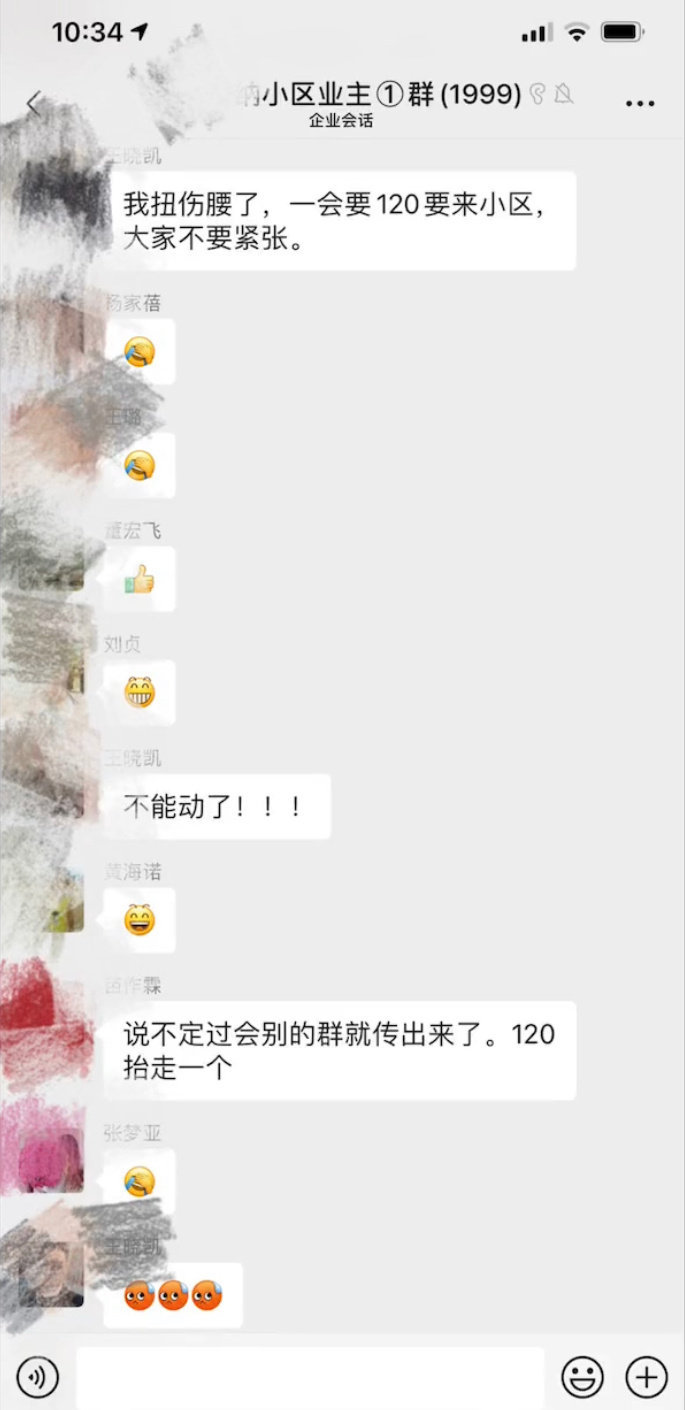The height and width of the screenshot is (1410, 685).
Task: Switch to voice message input
Action: point(38,1378)
